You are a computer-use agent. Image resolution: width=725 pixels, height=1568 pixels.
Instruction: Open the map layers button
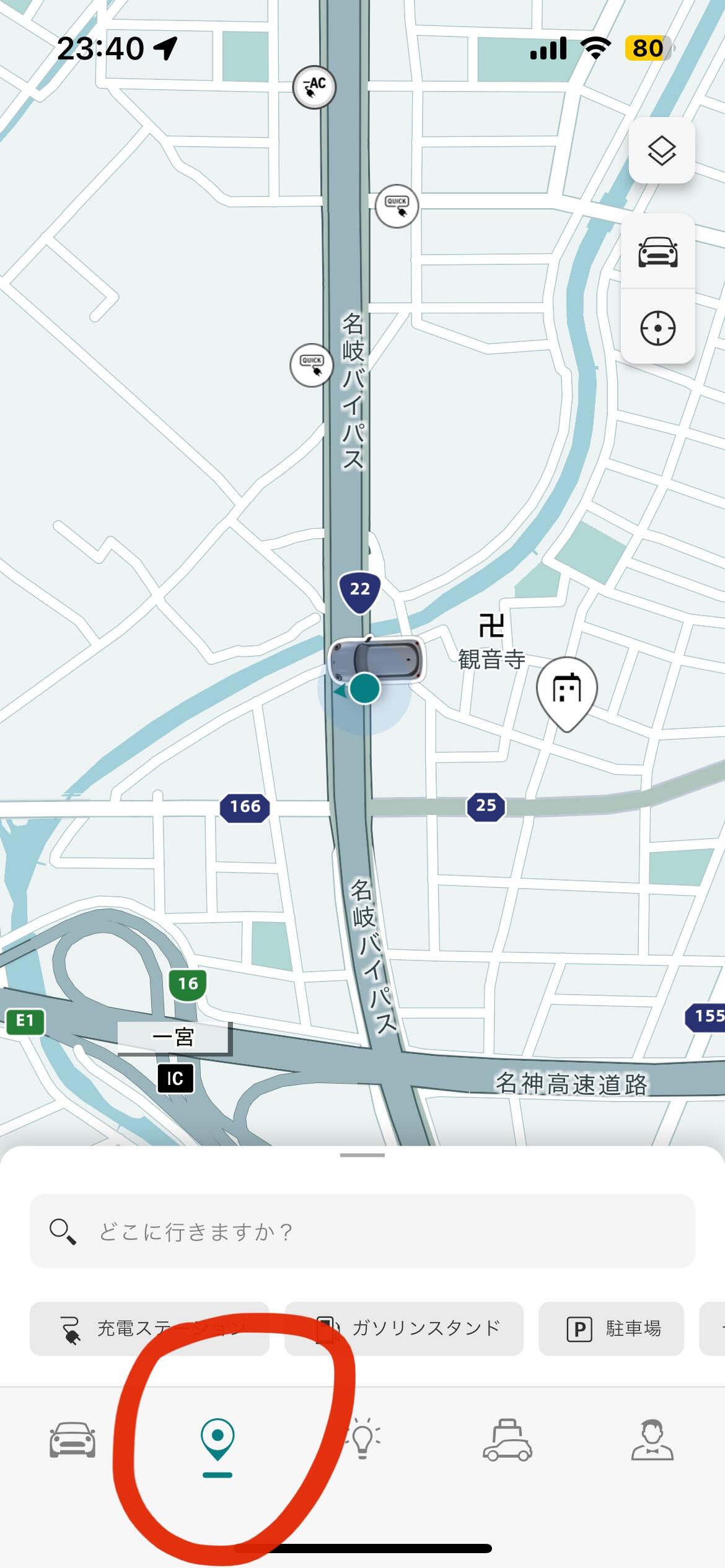coord(661,150)
